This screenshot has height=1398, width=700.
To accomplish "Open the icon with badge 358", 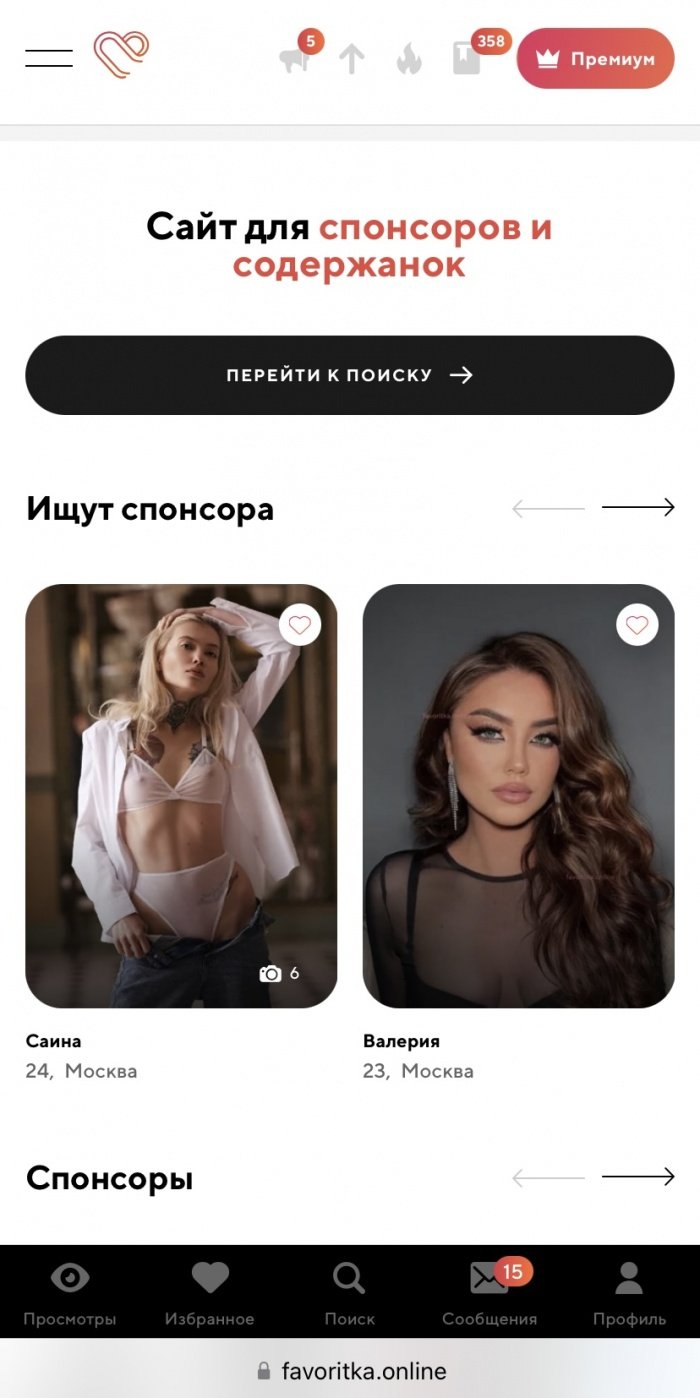I will pos(467,60).
